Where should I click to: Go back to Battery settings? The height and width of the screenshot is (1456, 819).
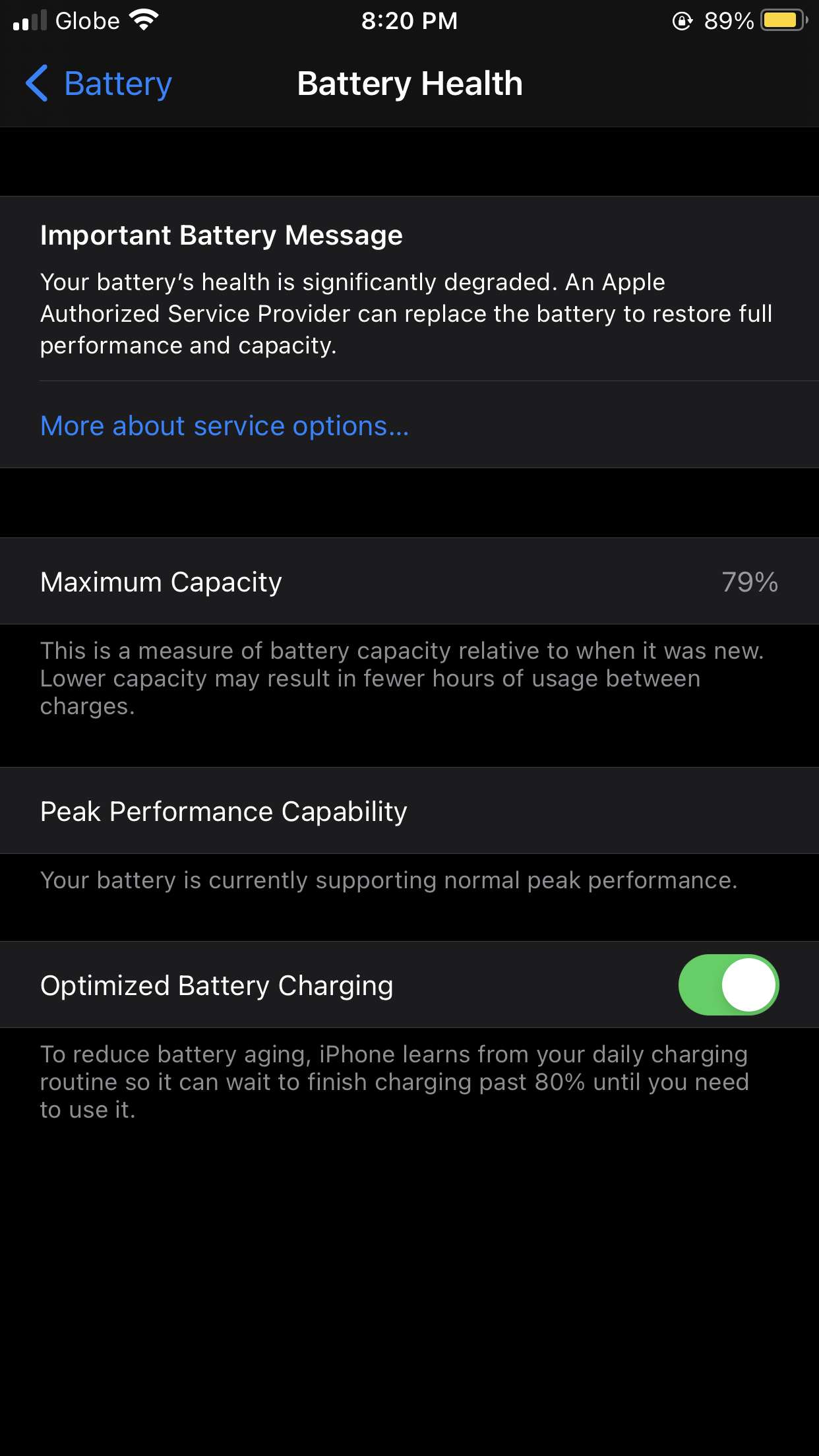(x=99, y=84)
